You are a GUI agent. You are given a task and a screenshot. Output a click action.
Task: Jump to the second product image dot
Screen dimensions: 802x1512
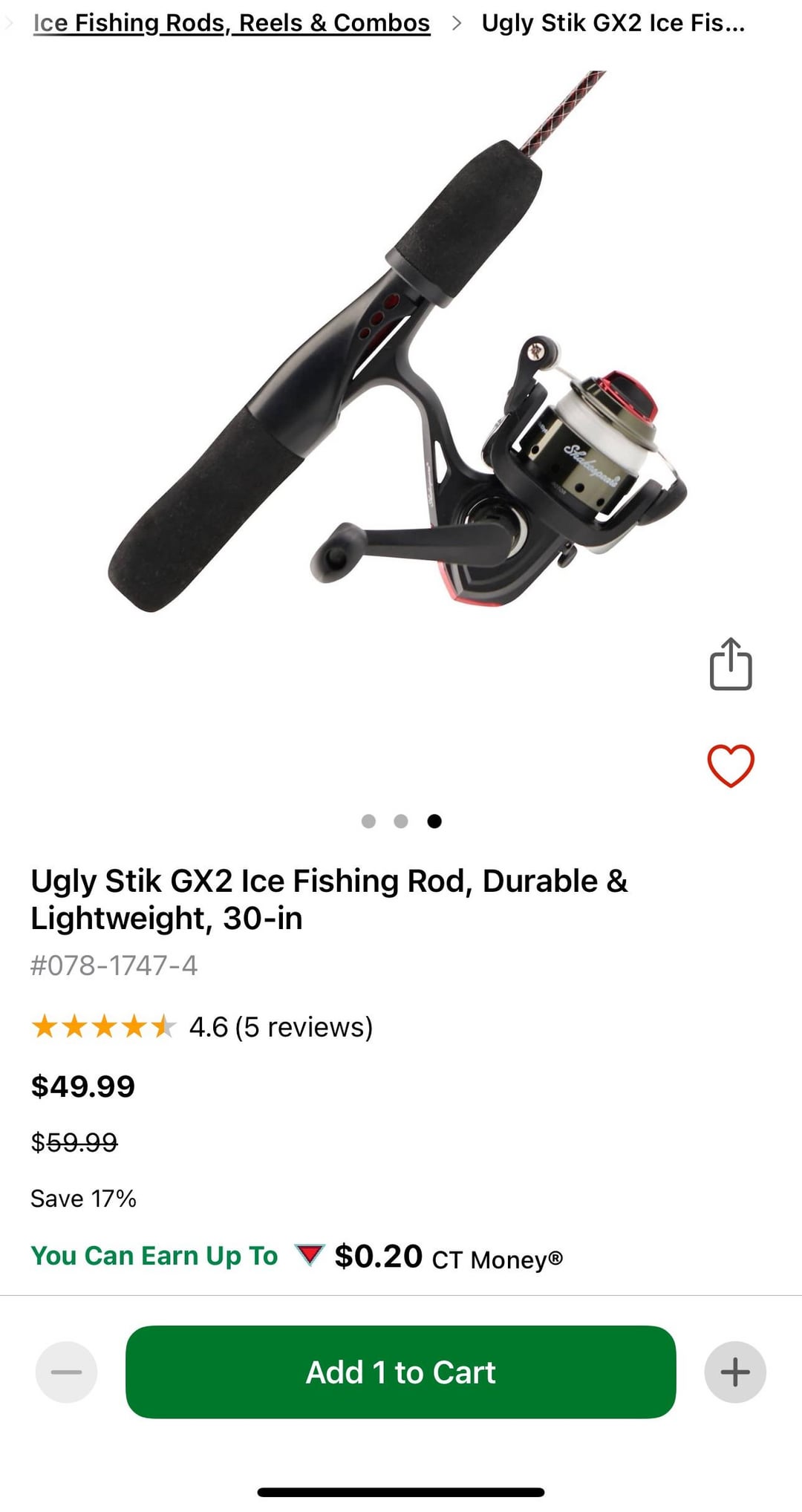click(x=401, y=821)
